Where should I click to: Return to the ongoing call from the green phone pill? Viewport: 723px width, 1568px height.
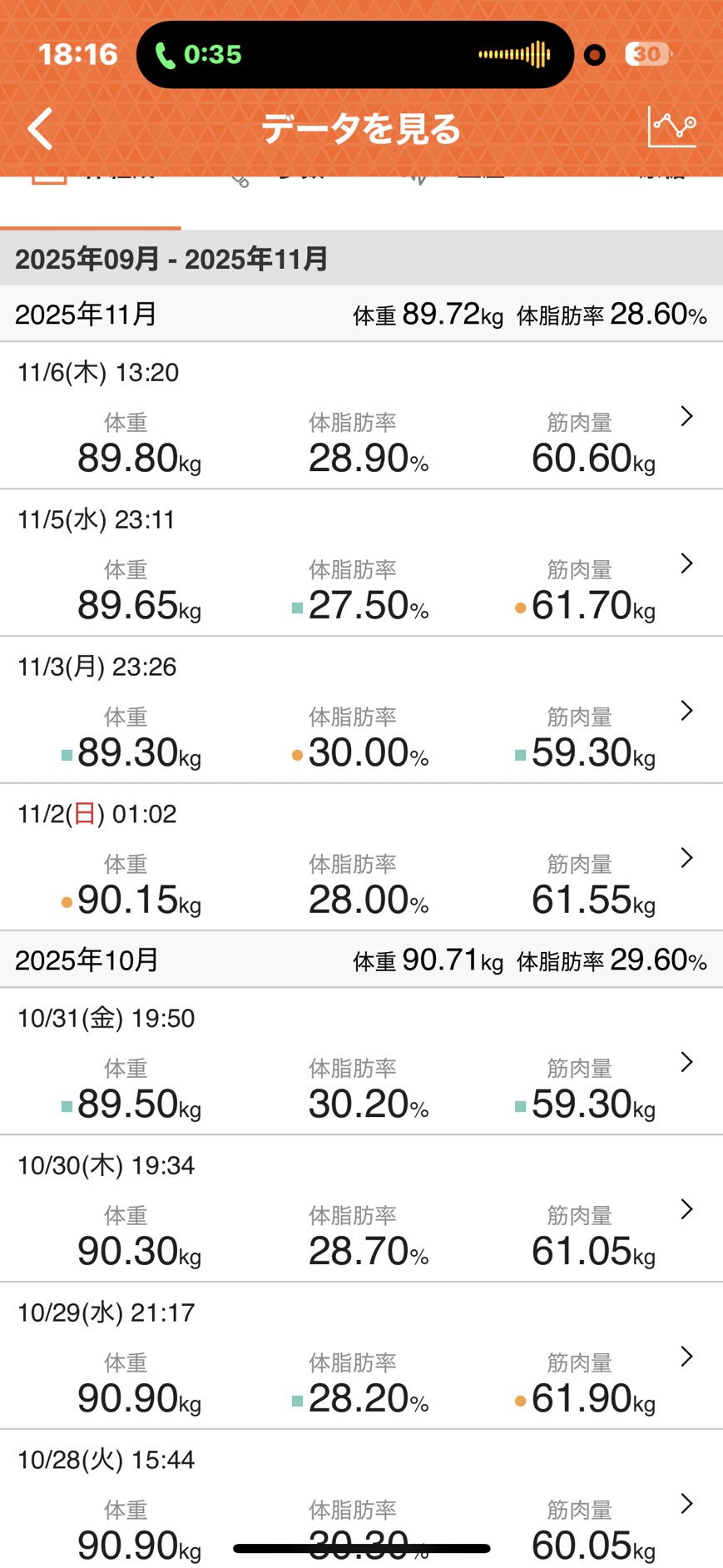pyautogui.click(x=199, y=55)
